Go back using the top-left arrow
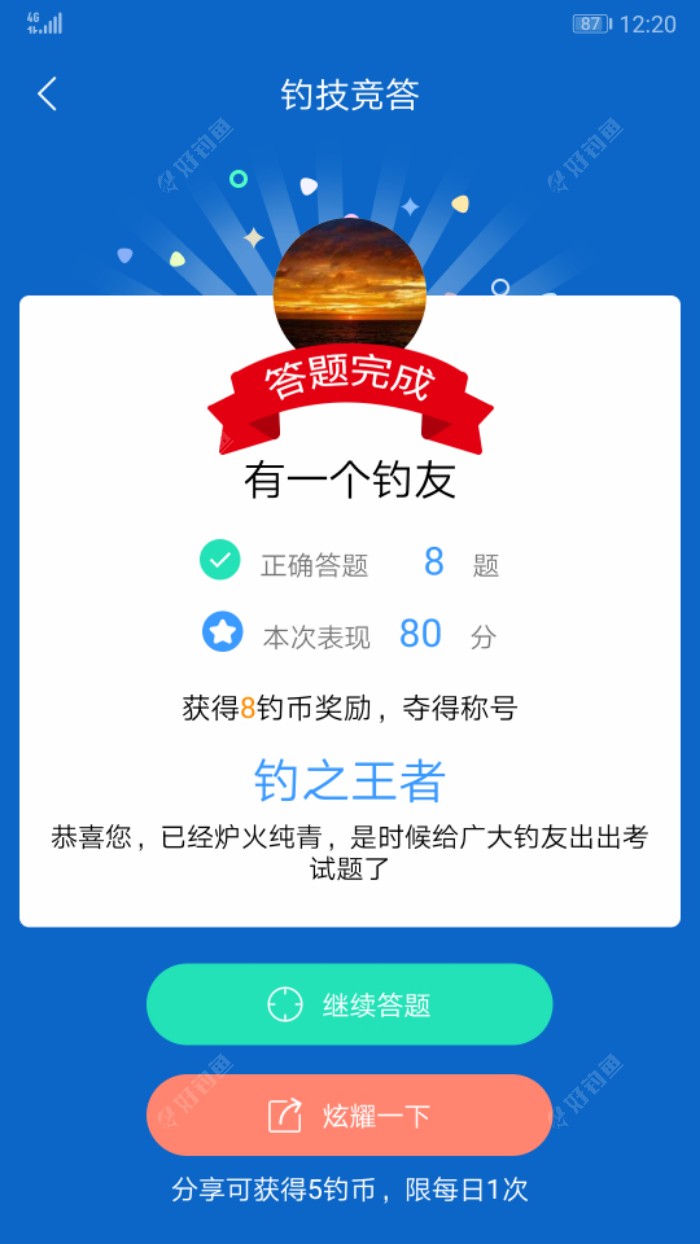This screenshot has height=1244, width=700. tap(47, 94)
